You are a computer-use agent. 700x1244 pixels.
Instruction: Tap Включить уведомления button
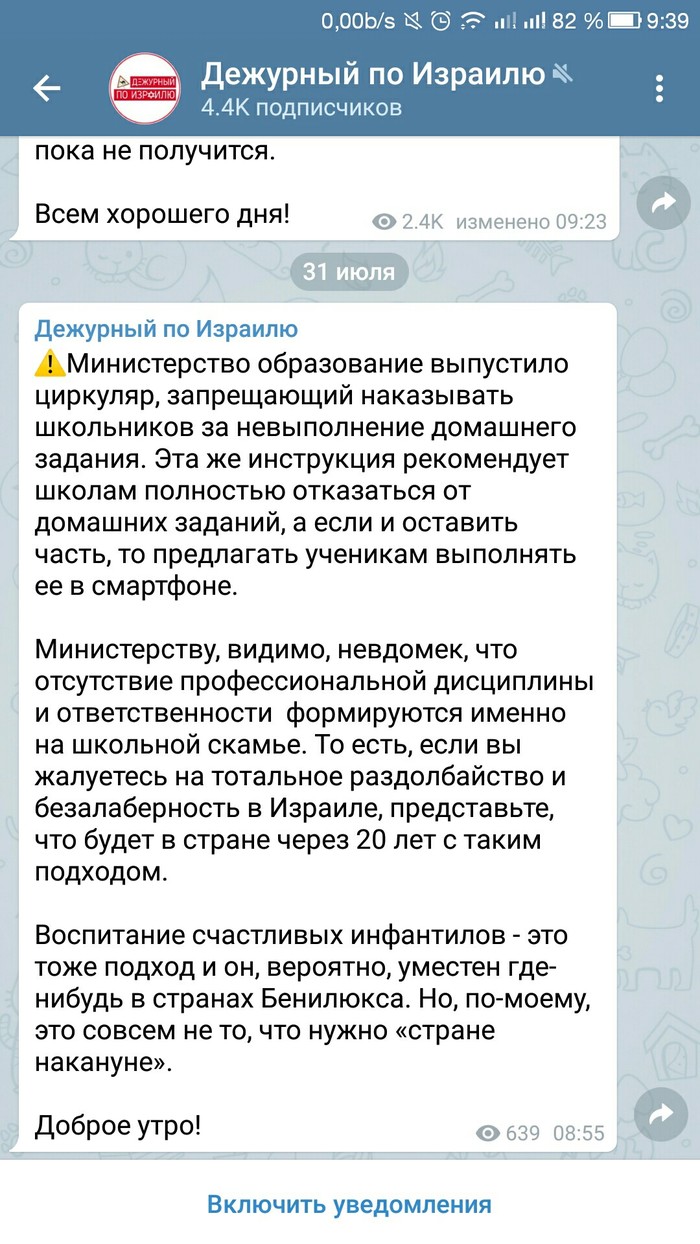pos(350,1203)
